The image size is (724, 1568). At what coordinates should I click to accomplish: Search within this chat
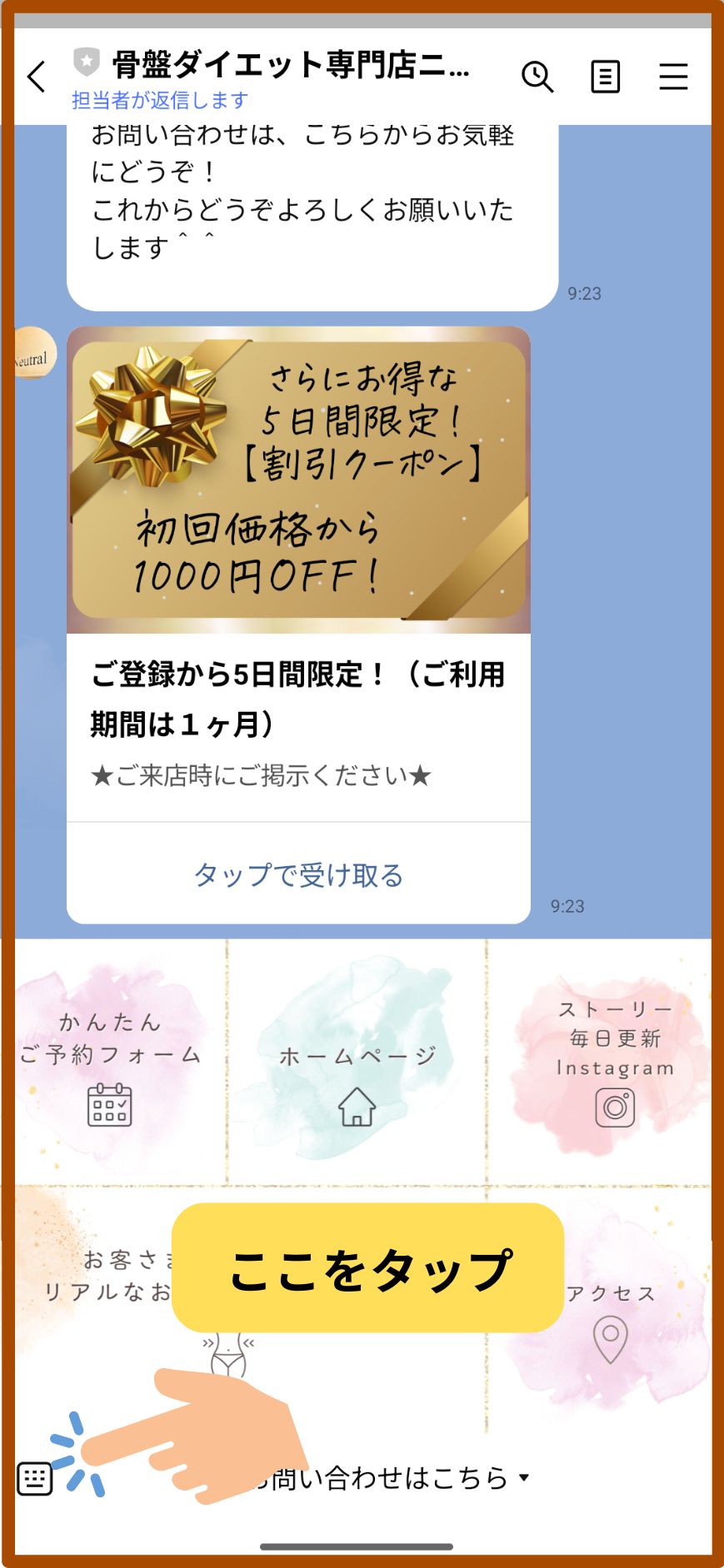click(537, 77)
